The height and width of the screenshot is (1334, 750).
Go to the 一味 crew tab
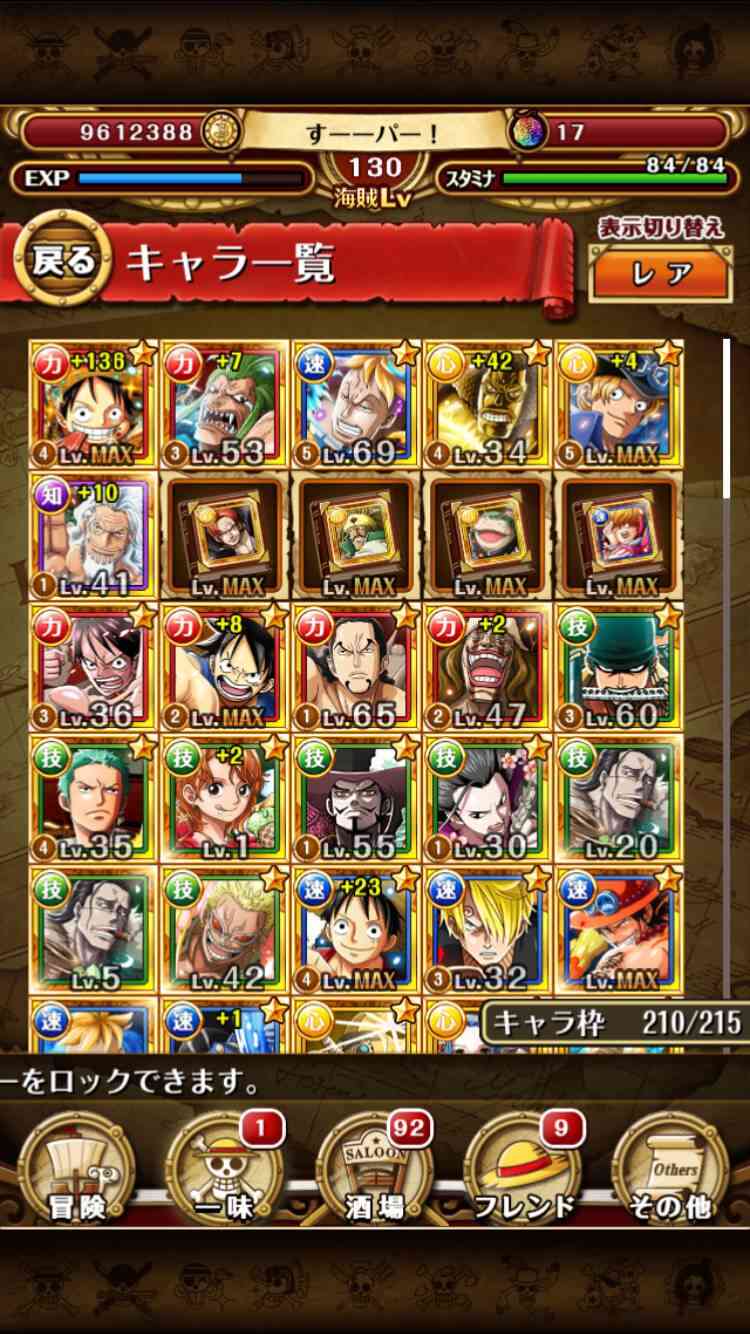pos(225,1171)
